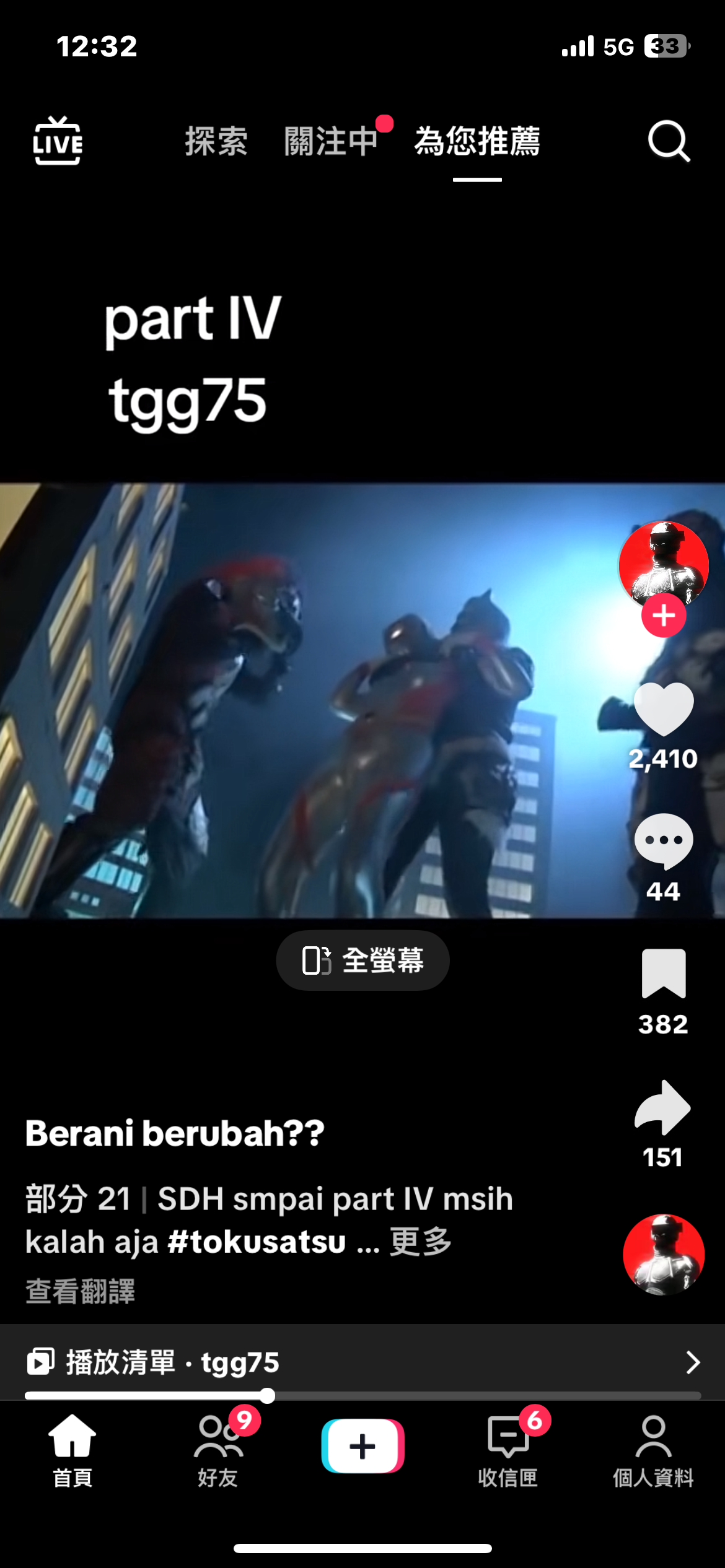The height and width of the screenshot is (1568, 725).
Task: Select the 為您推薦 tab
Action: (477, 141)
